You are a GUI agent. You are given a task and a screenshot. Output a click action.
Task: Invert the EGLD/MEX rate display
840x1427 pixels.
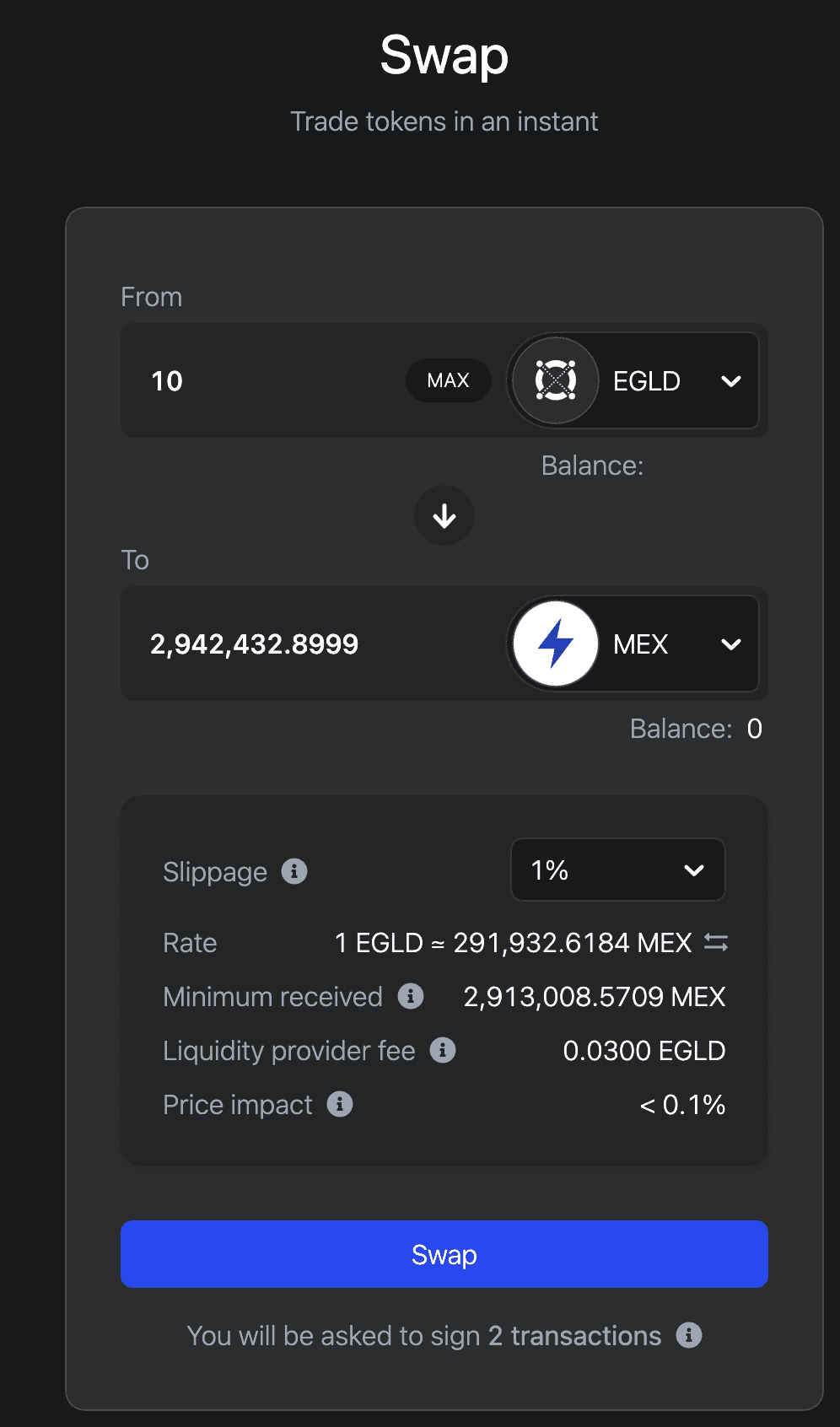tap(716, 942)
